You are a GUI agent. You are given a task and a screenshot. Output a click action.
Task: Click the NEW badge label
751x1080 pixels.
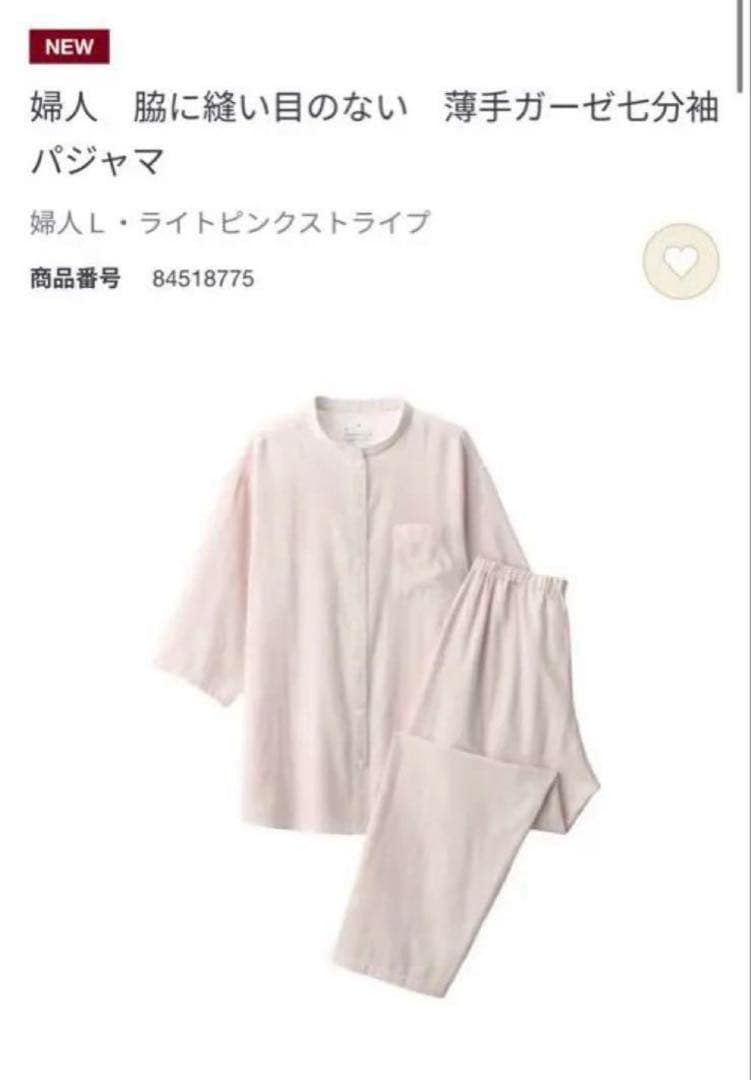coord(69,45)
